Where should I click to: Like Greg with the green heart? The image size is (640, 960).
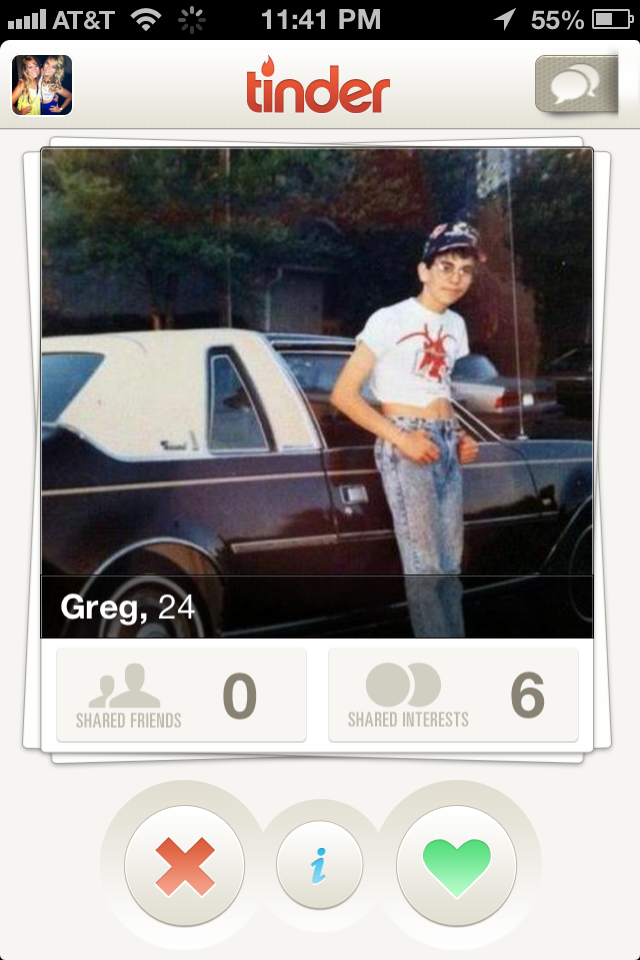[x=456, y=866]
